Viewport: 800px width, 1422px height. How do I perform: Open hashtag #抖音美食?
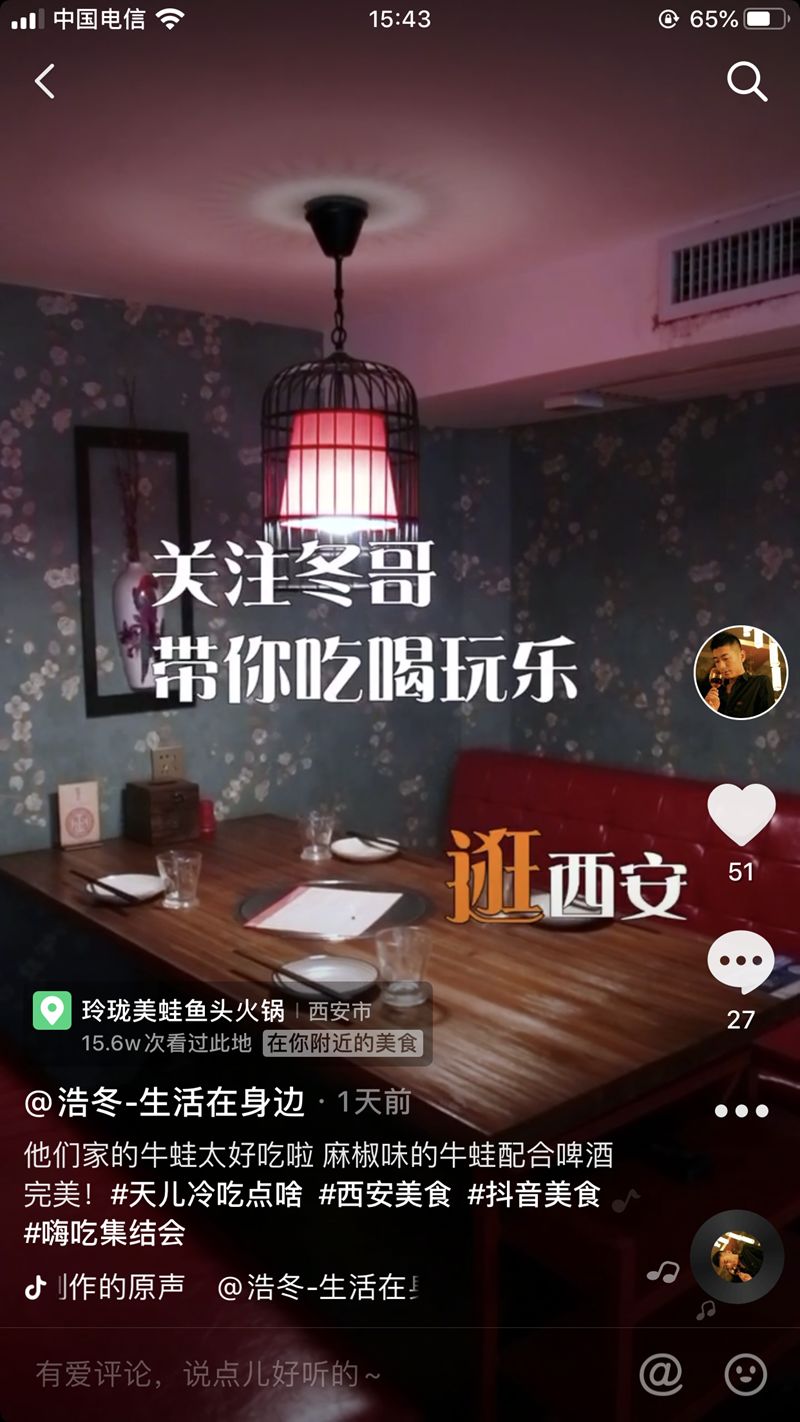point(534,1194)
